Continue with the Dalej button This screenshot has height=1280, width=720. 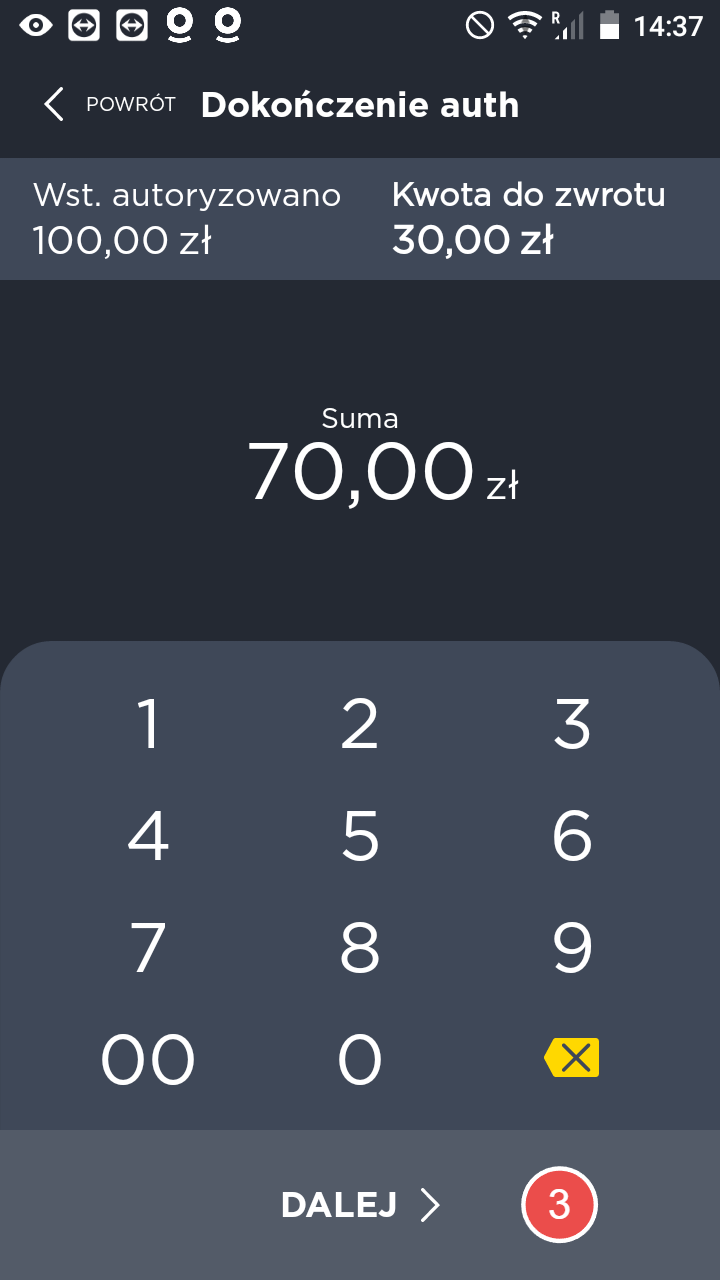click(x=360, y=1205)
